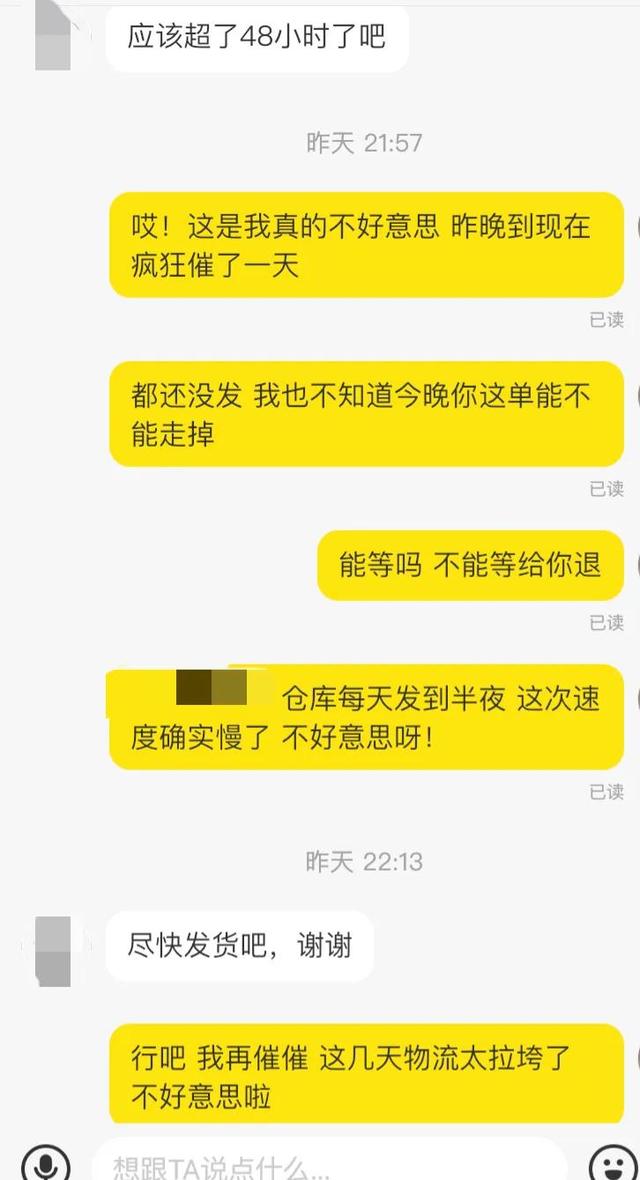Open the emoji picker
Image resolution: width=640 pixels, height=1180 pixels.
click(x=609, y=1163)
